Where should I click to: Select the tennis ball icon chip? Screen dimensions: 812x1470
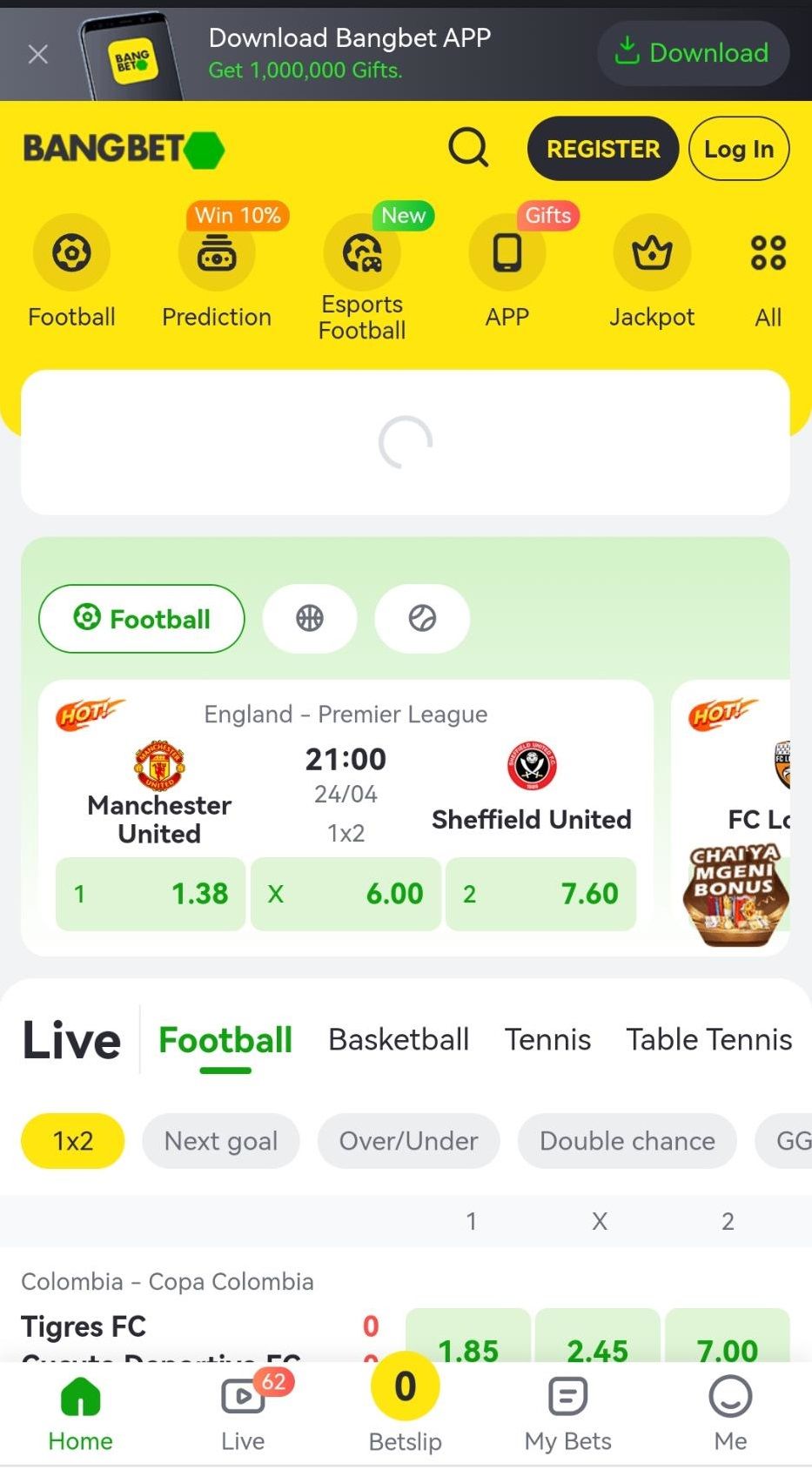tap(422, 619)
